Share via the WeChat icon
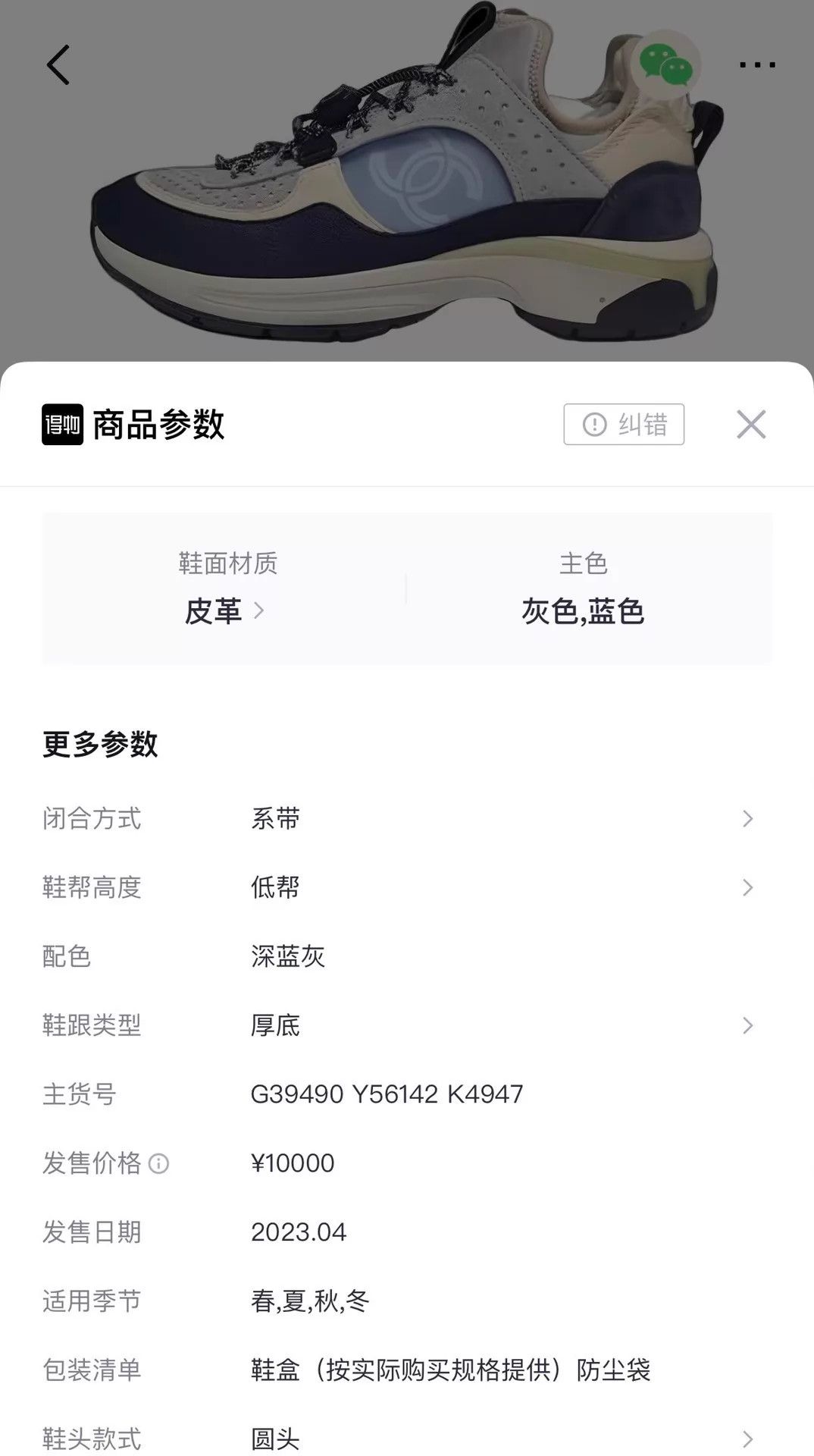 coord(666,64)
